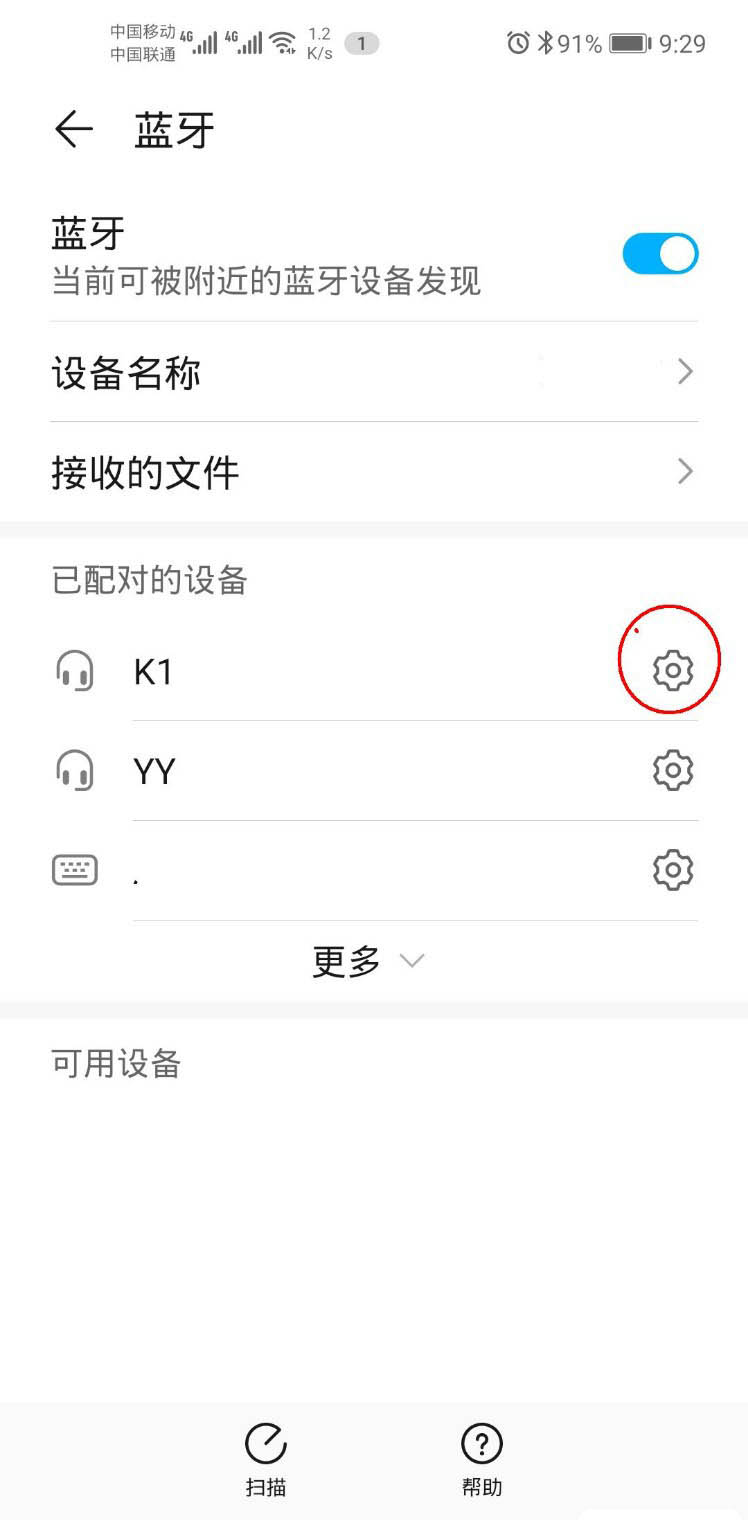Open settings for paired device YY

click(672, 770)
